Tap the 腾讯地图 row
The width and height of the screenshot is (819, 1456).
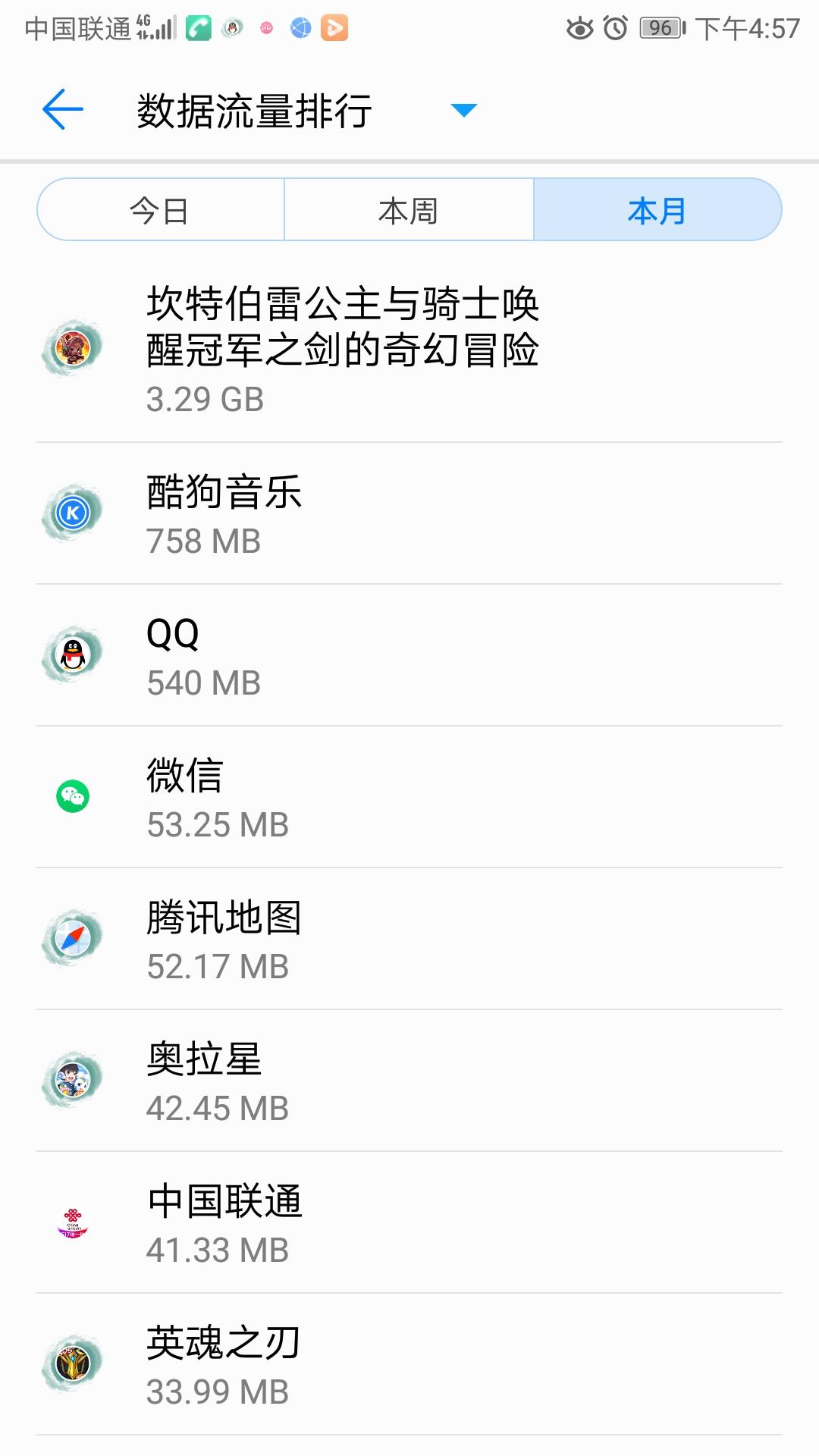coord(409,939)
